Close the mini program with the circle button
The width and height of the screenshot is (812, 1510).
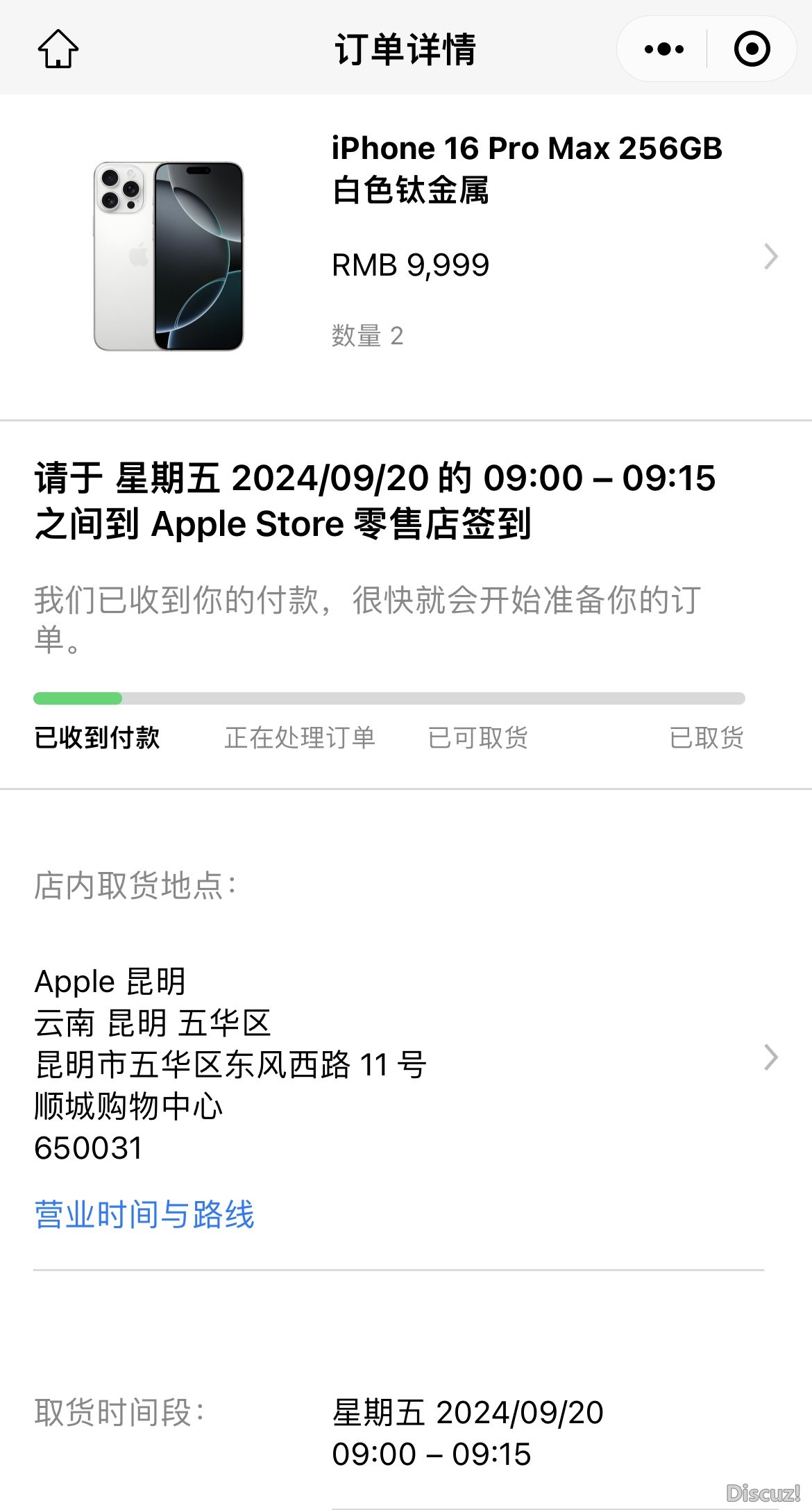point(752,49)
